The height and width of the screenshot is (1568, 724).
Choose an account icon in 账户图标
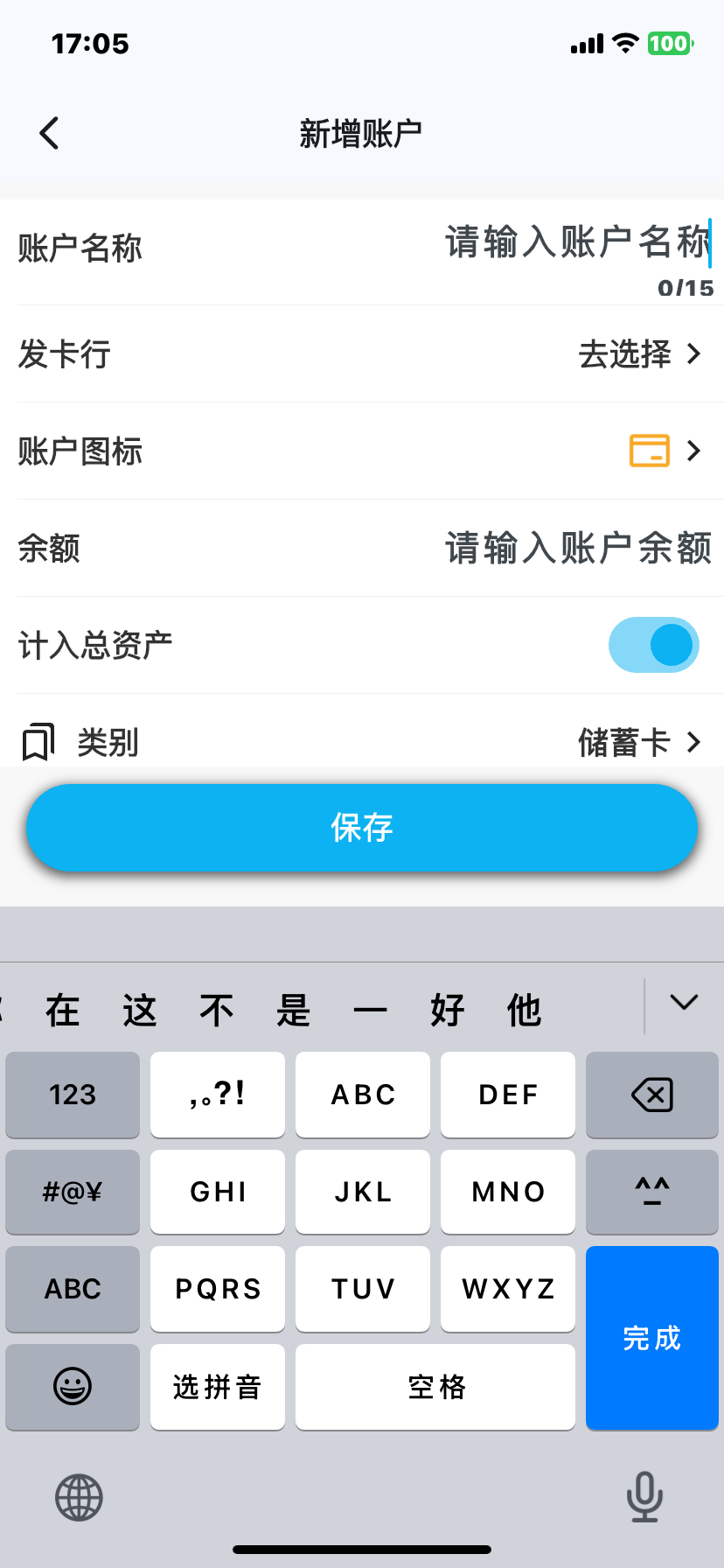coord(665,451)
